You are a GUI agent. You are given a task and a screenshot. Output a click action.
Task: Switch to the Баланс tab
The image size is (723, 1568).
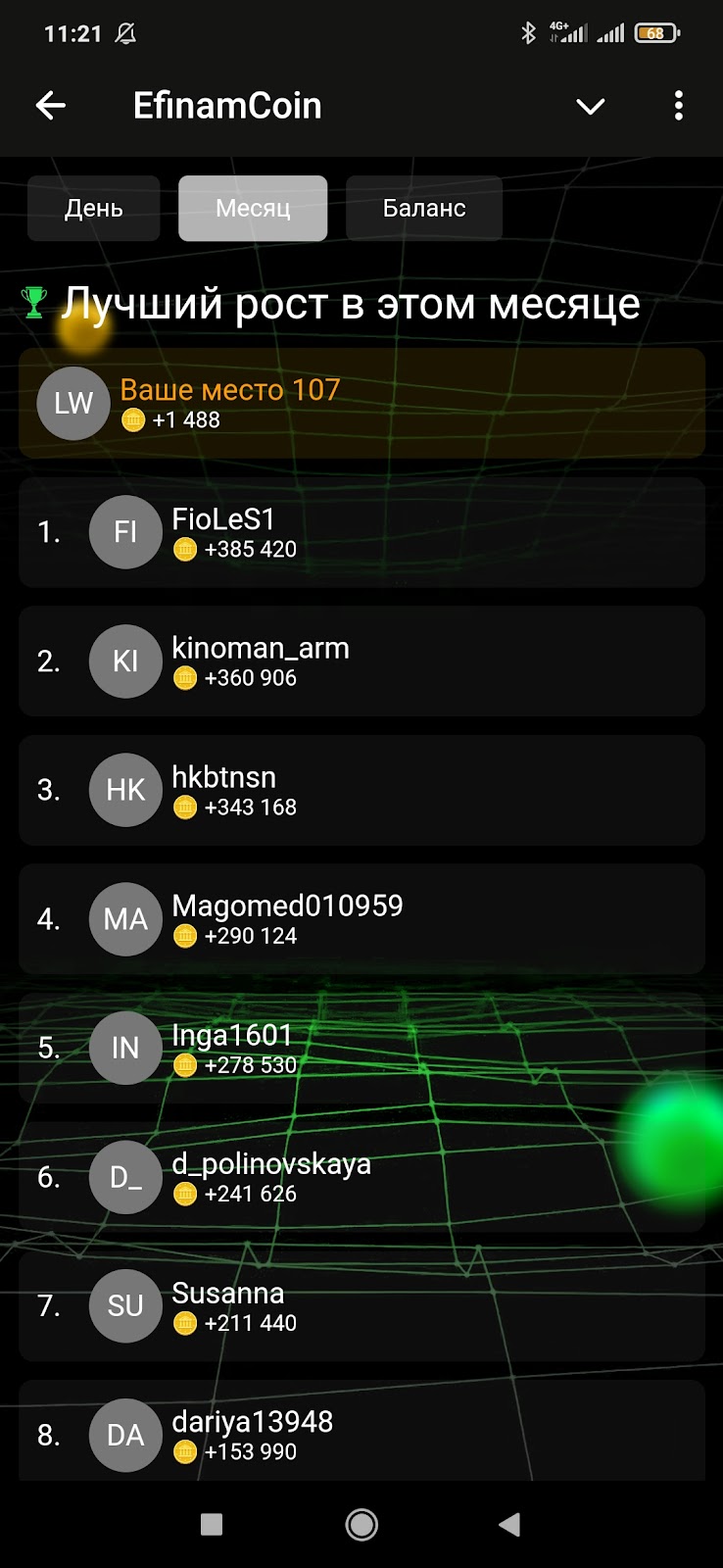click(x=423, y=208)
